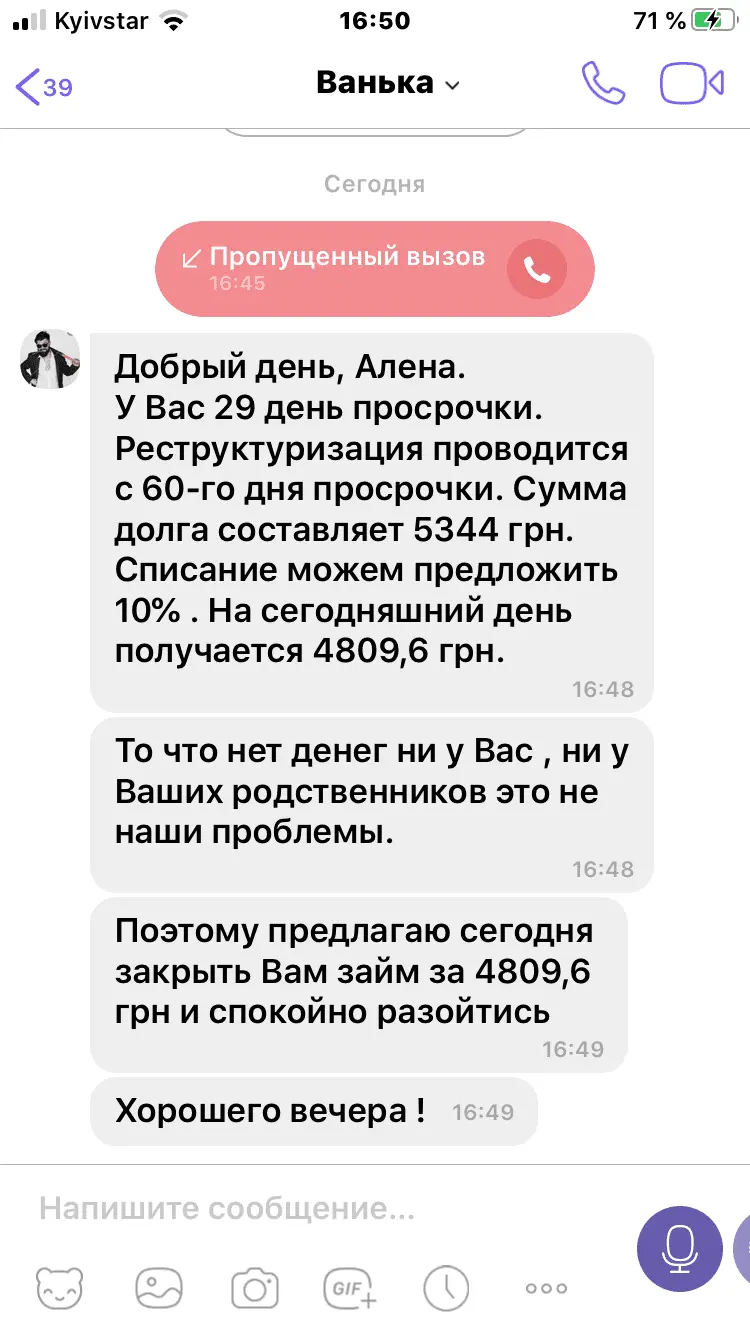Image resolution: width=750 pixels, height=1334 pixels.
Task: Set a disappearing message timer
Action: pyautogui.click(x=446, y=1287)
